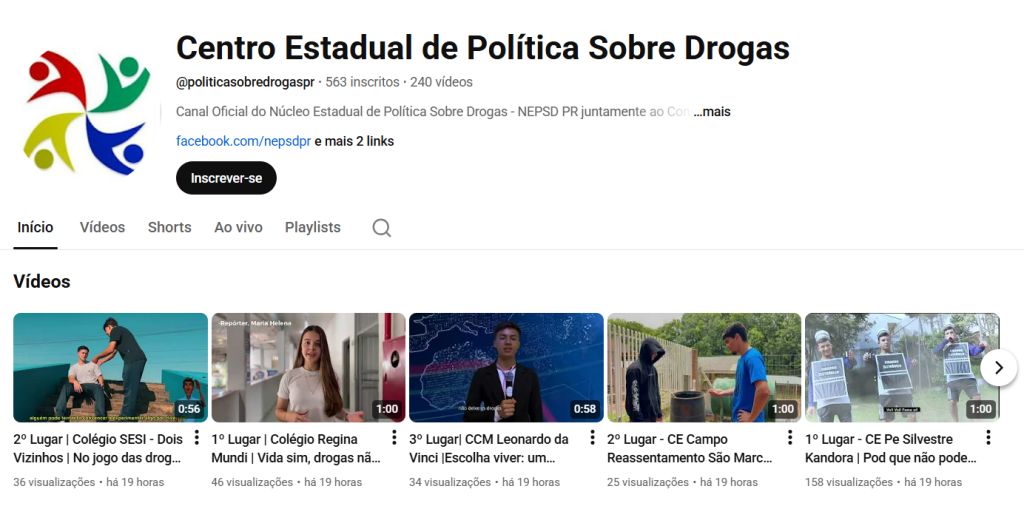Watch the CE Pe Silvestre Kandora video
Image resolution: width=1024 pixels, height=506 pixels.
pos(902,367)
